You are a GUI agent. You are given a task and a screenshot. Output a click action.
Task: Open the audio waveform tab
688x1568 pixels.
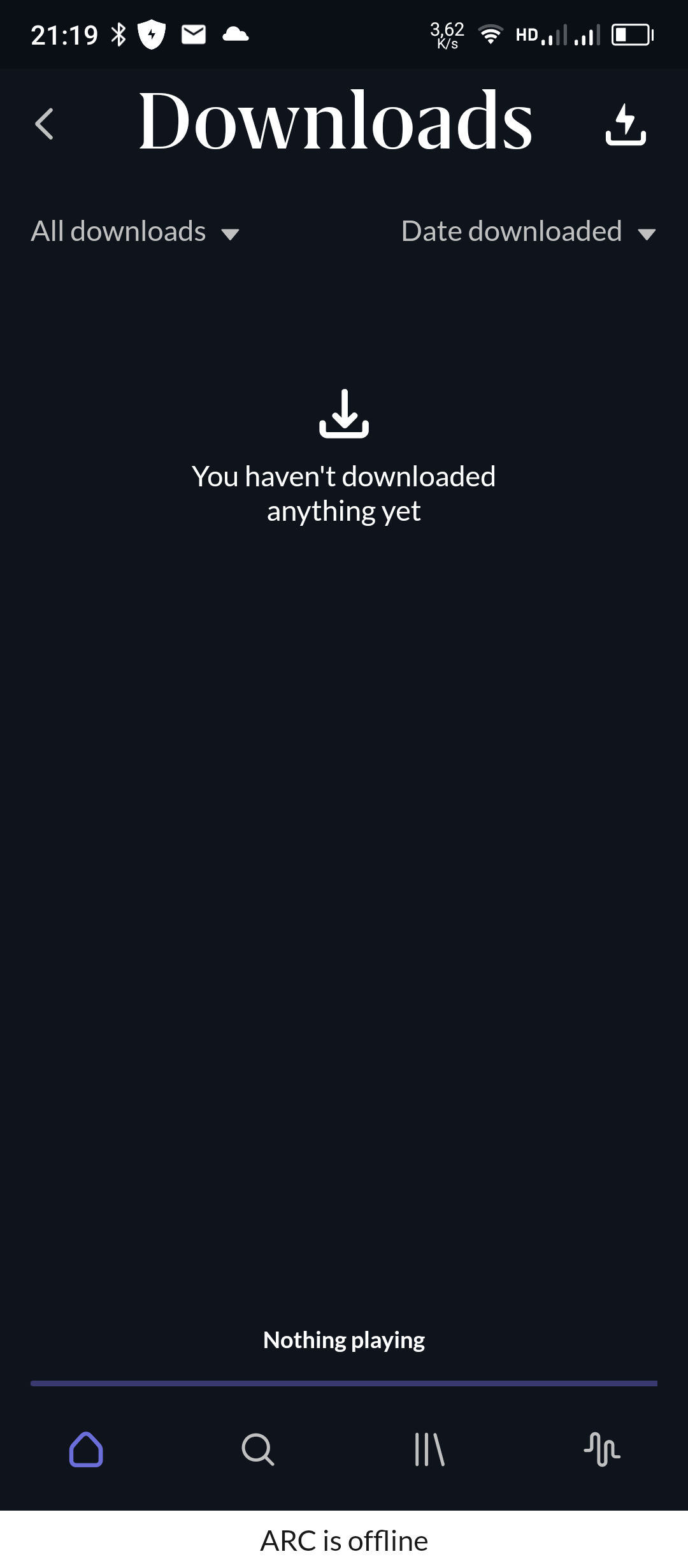(602, 1449)
